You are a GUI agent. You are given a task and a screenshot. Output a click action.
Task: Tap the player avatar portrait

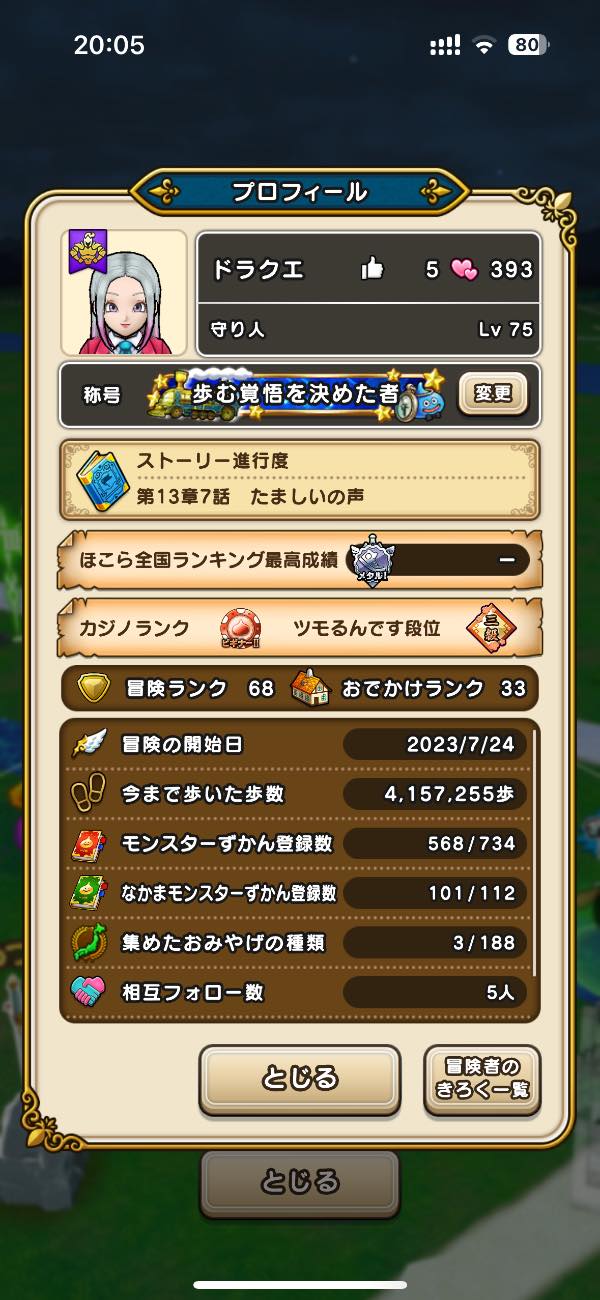124,293
